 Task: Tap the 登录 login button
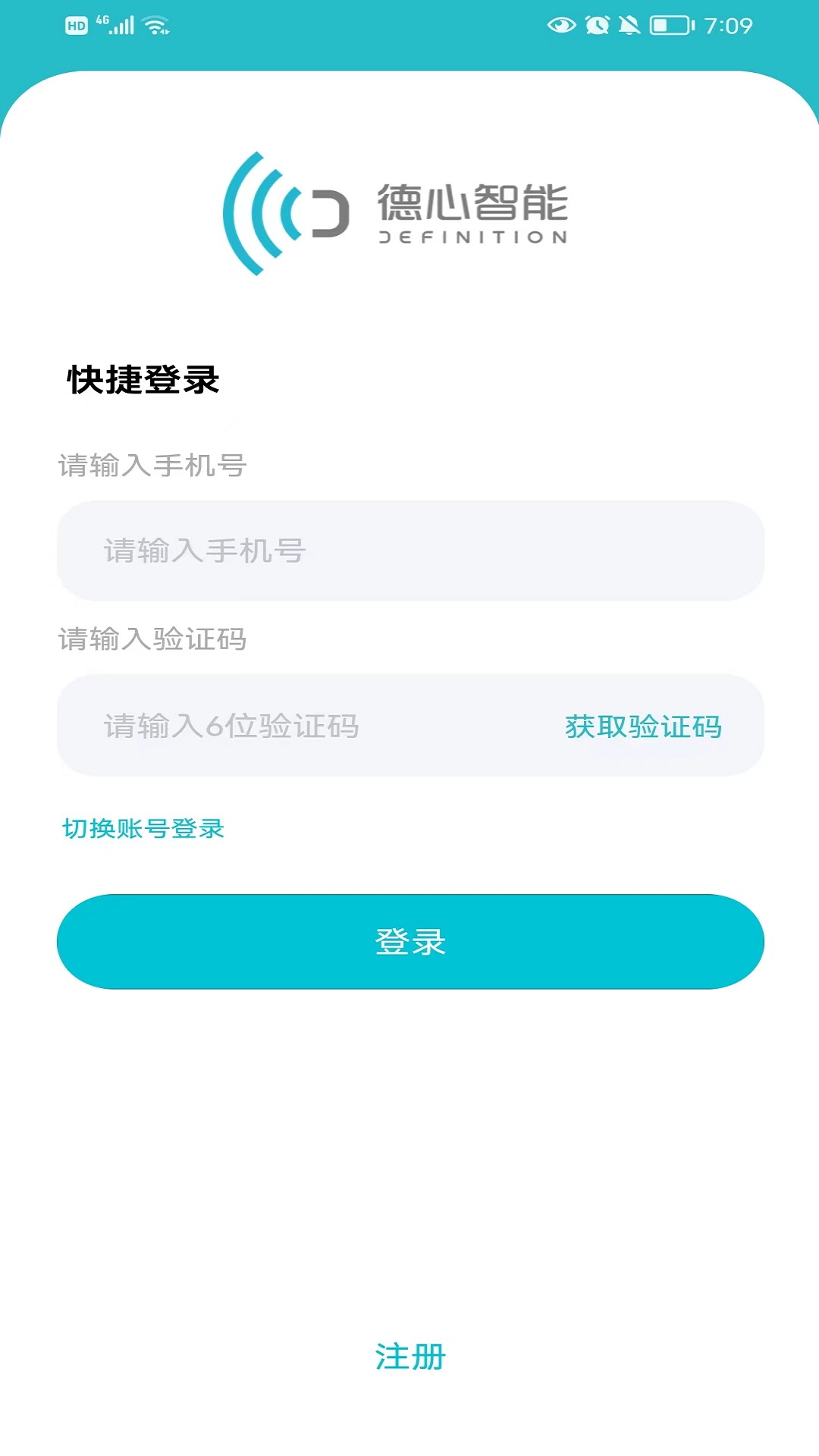(409, 942)
